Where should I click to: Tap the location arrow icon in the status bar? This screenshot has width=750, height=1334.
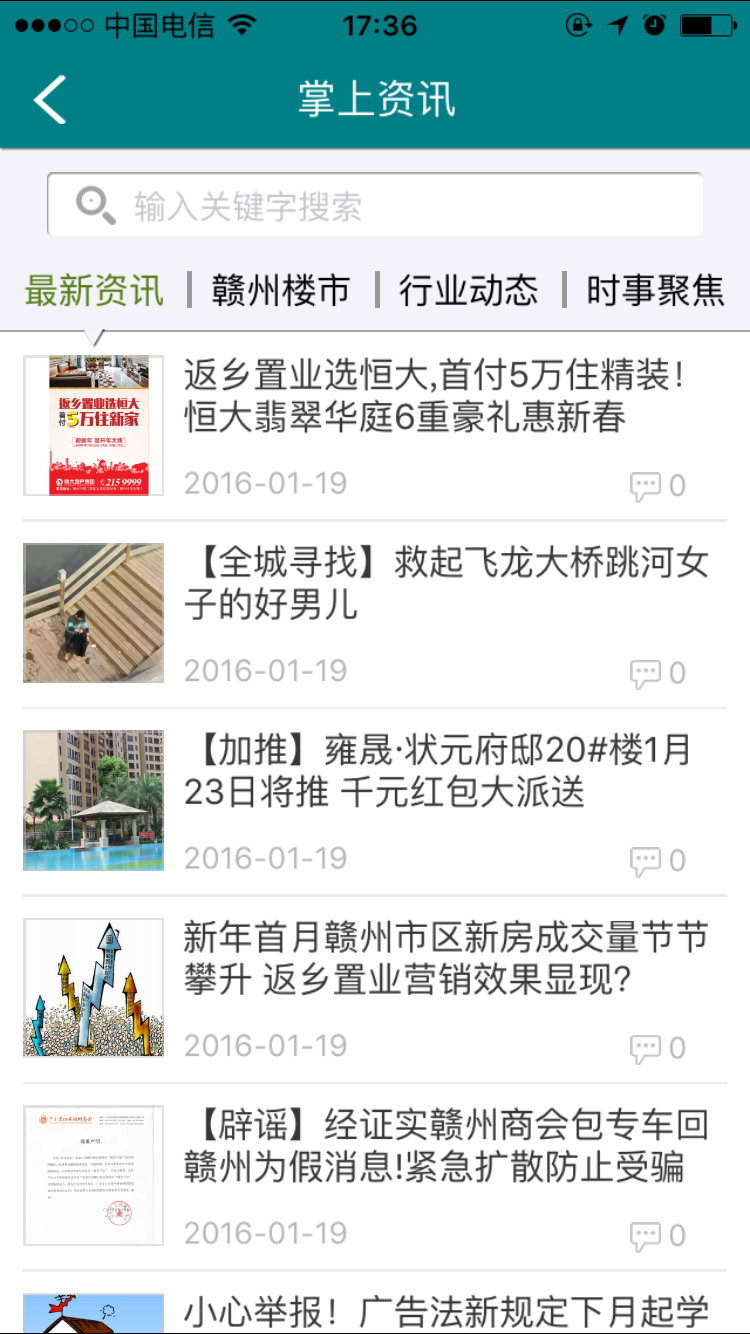click(x=617, y=25)
